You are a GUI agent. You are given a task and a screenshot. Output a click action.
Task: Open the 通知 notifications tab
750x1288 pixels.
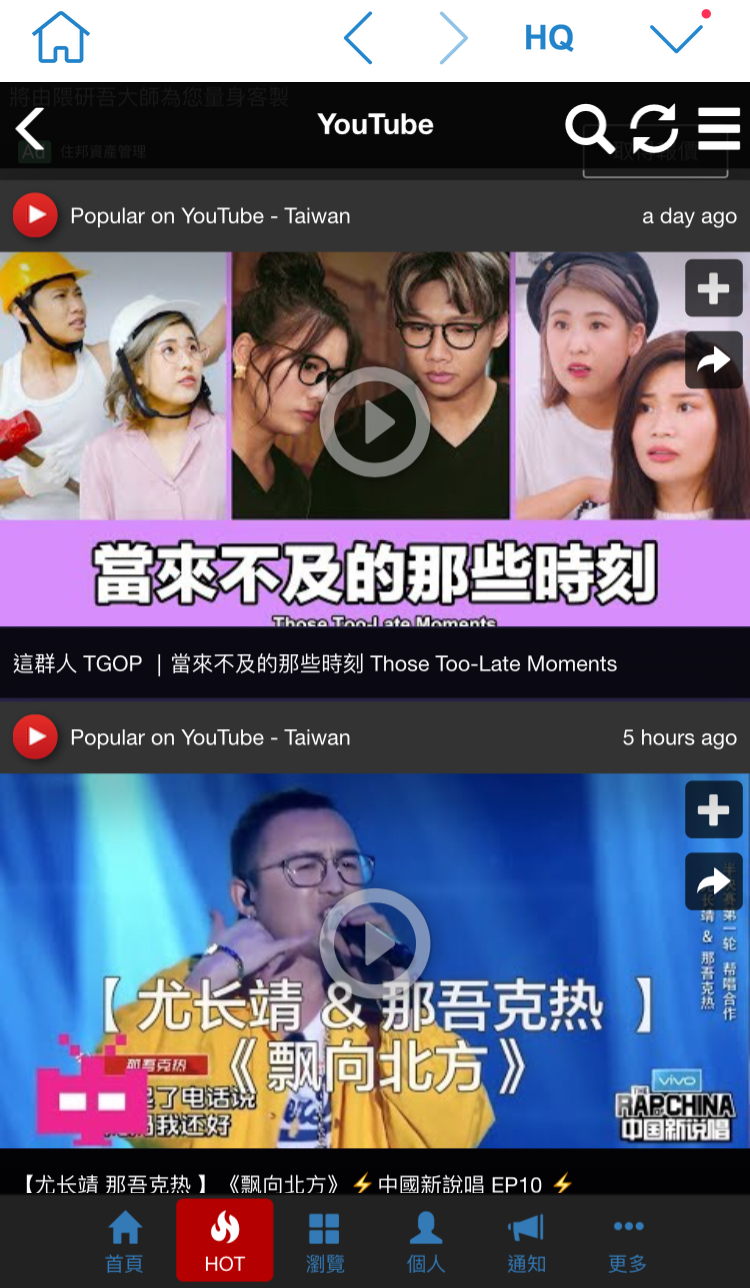(x=526, y=1241)
